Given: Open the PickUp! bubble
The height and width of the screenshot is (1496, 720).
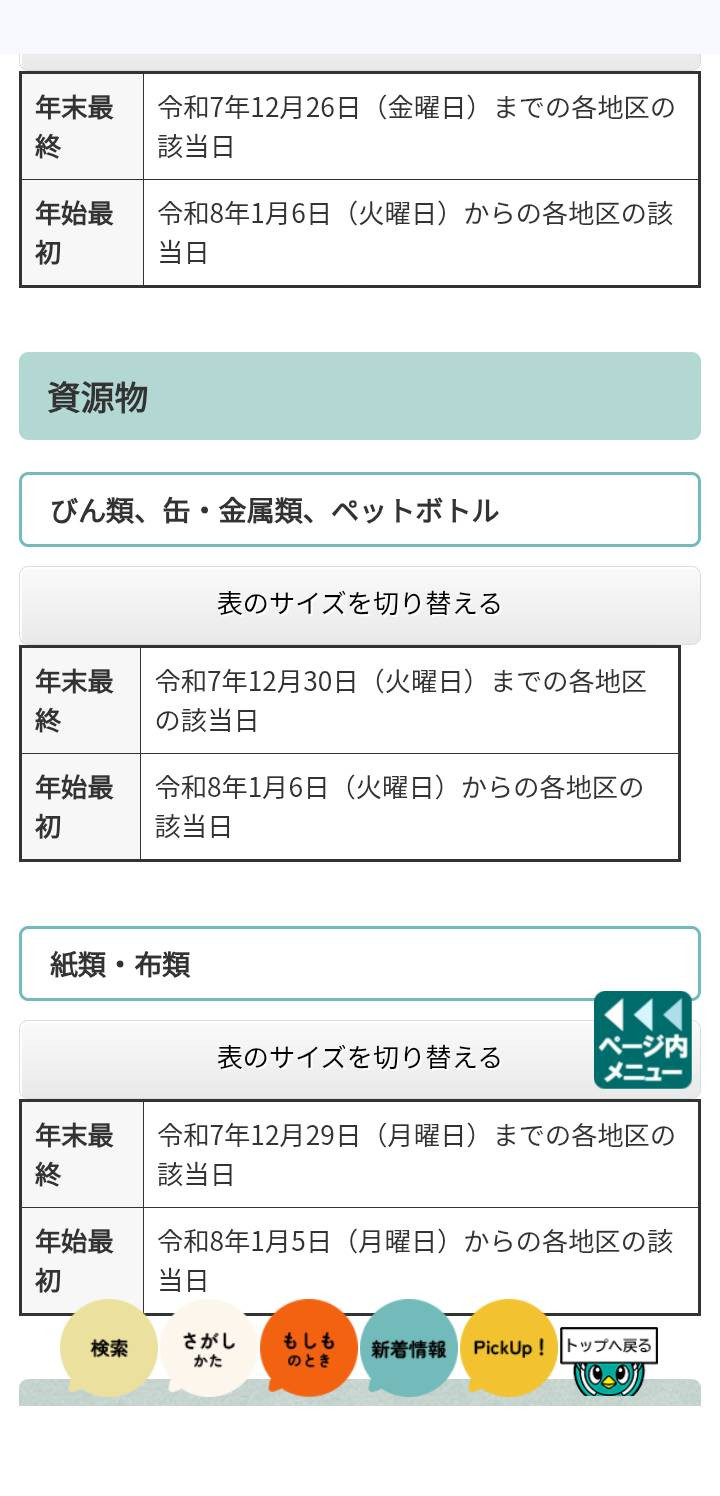Looking at the screenshot, I should pos(508,1348).
